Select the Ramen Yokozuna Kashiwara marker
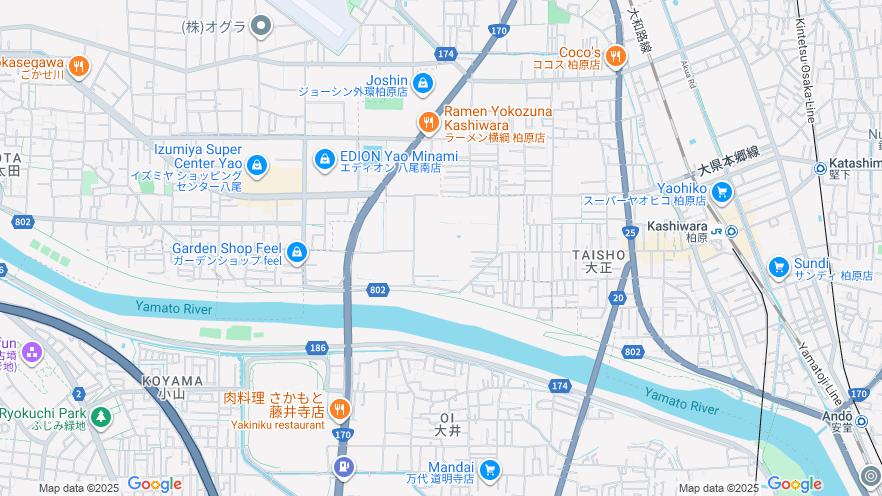This screenshot has height=496, width=882. tap(429, 122)
